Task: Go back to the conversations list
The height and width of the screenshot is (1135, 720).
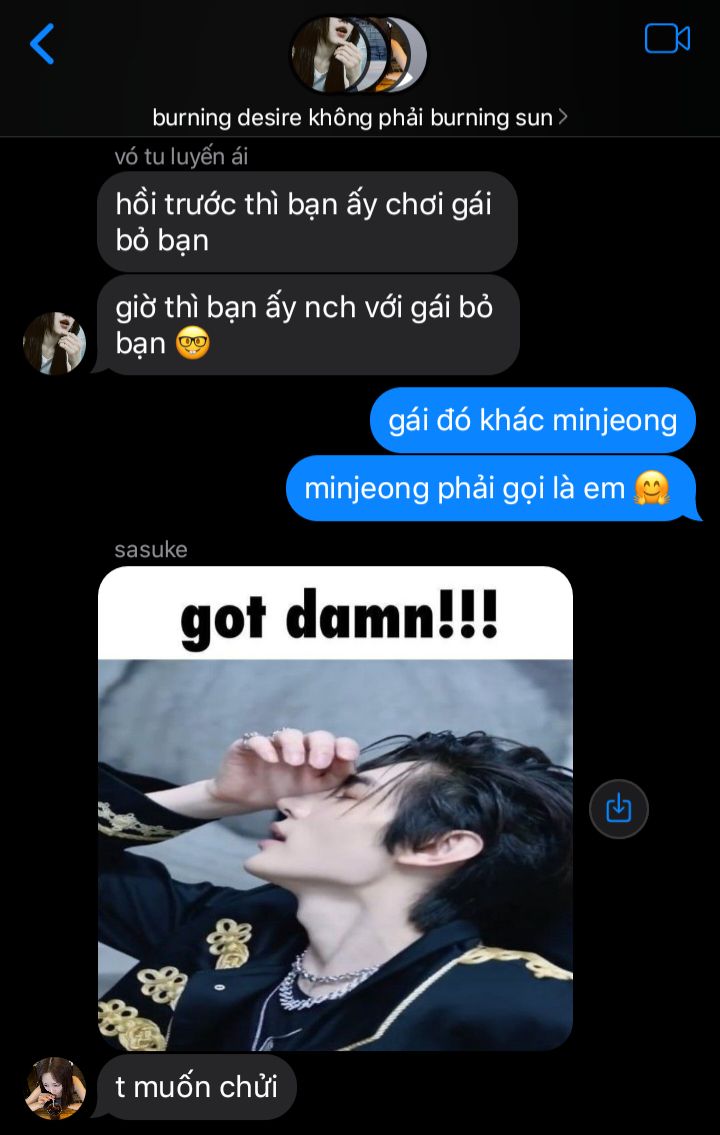Action: [x=41, y=44]
